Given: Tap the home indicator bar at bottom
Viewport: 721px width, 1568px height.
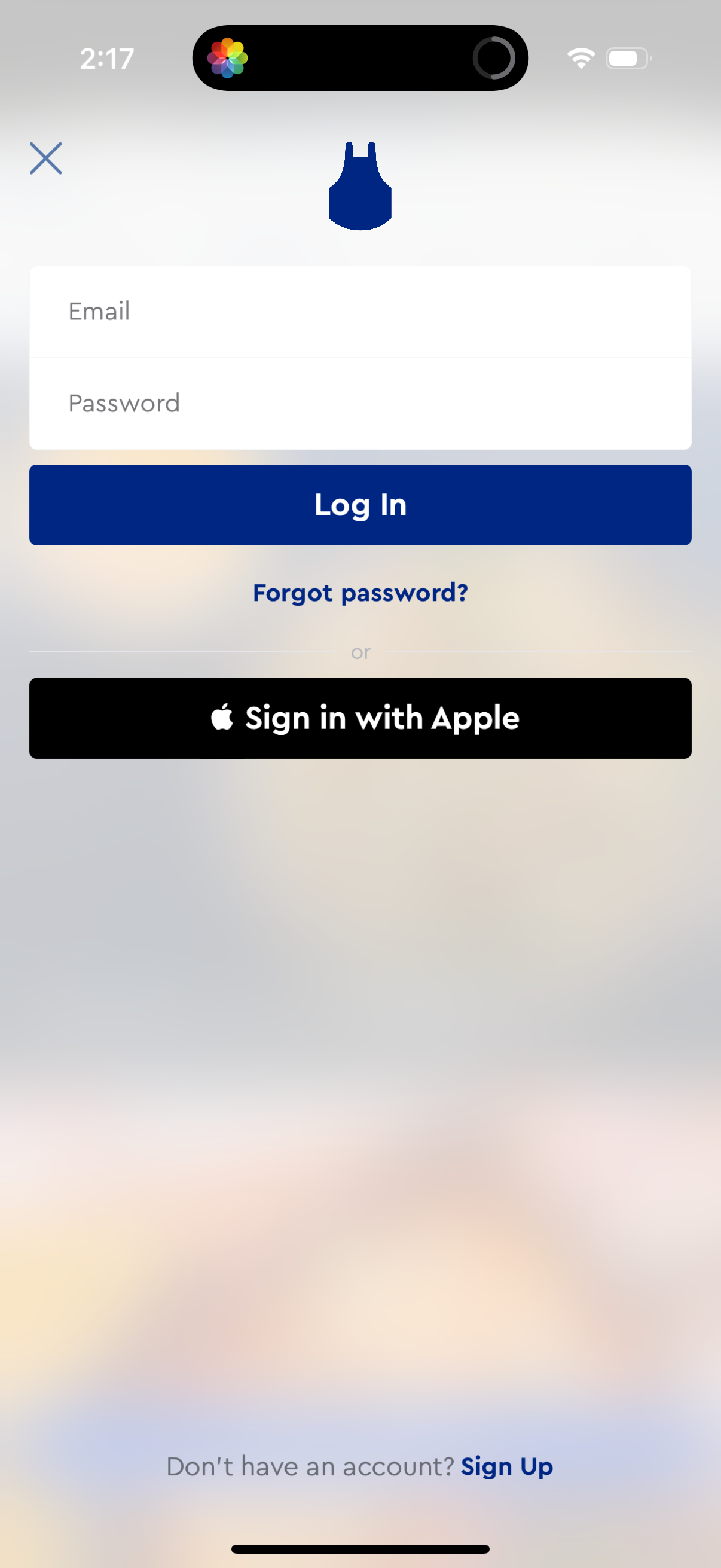Looking at the screenshot, I should coord(360,1547).
